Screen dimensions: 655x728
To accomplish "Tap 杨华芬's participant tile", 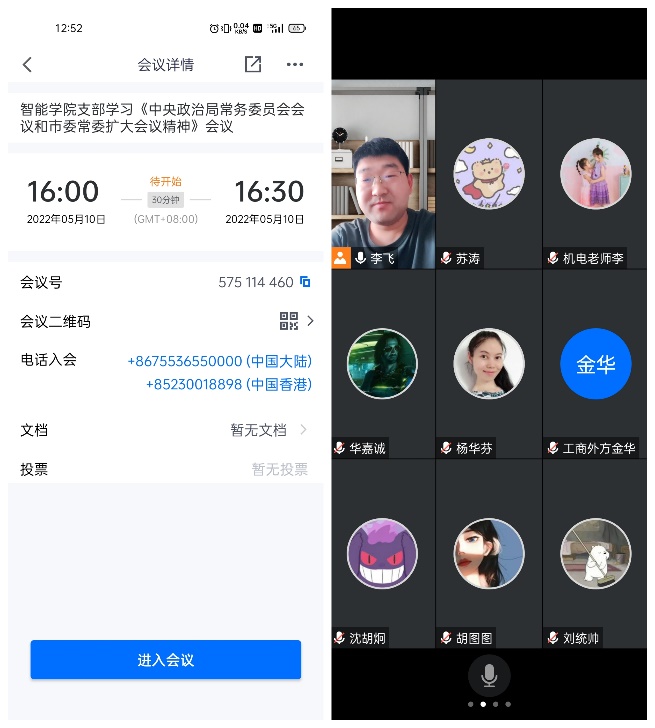I will (489, 364).
